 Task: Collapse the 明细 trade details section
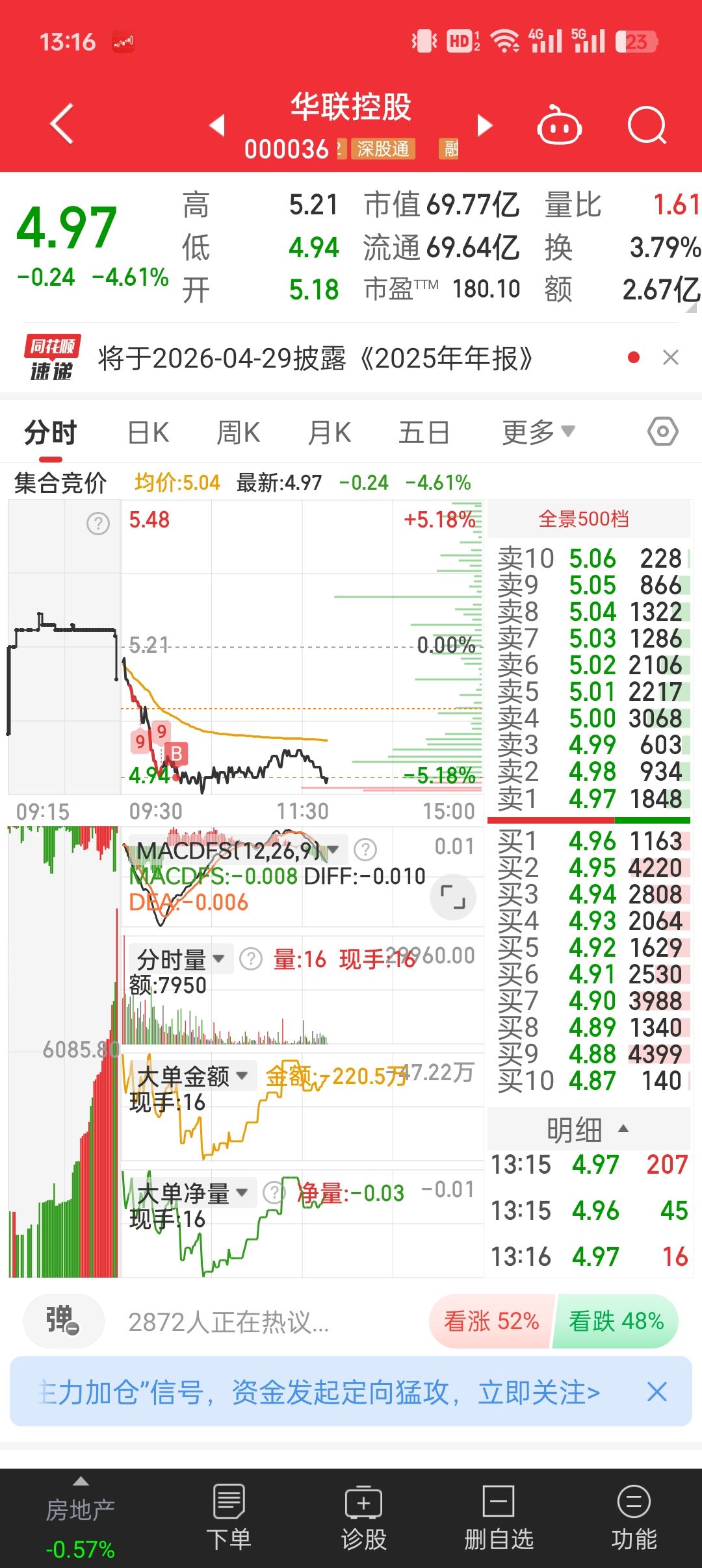587,1130
